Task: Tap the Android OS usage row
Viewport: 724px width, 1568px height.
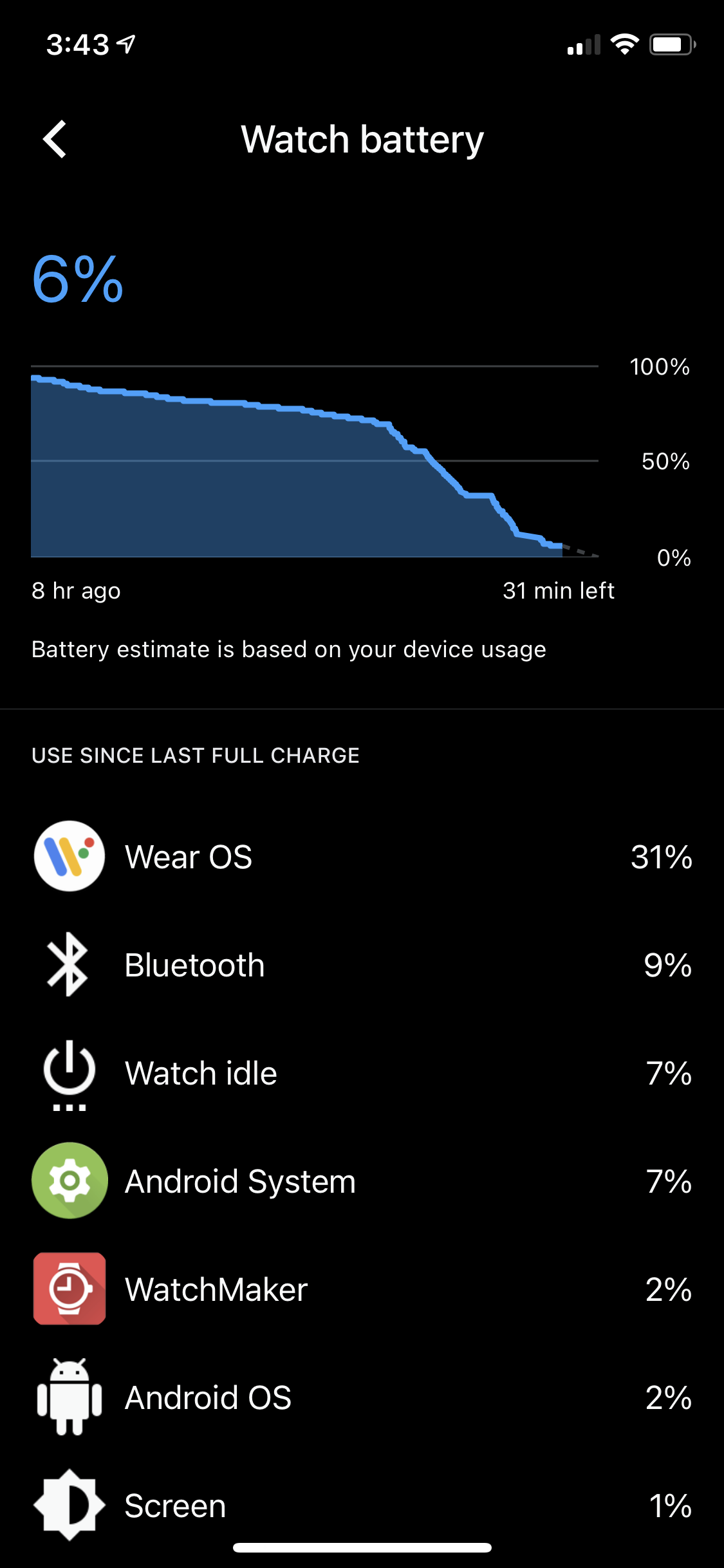Action: (x=362, y=1397)
